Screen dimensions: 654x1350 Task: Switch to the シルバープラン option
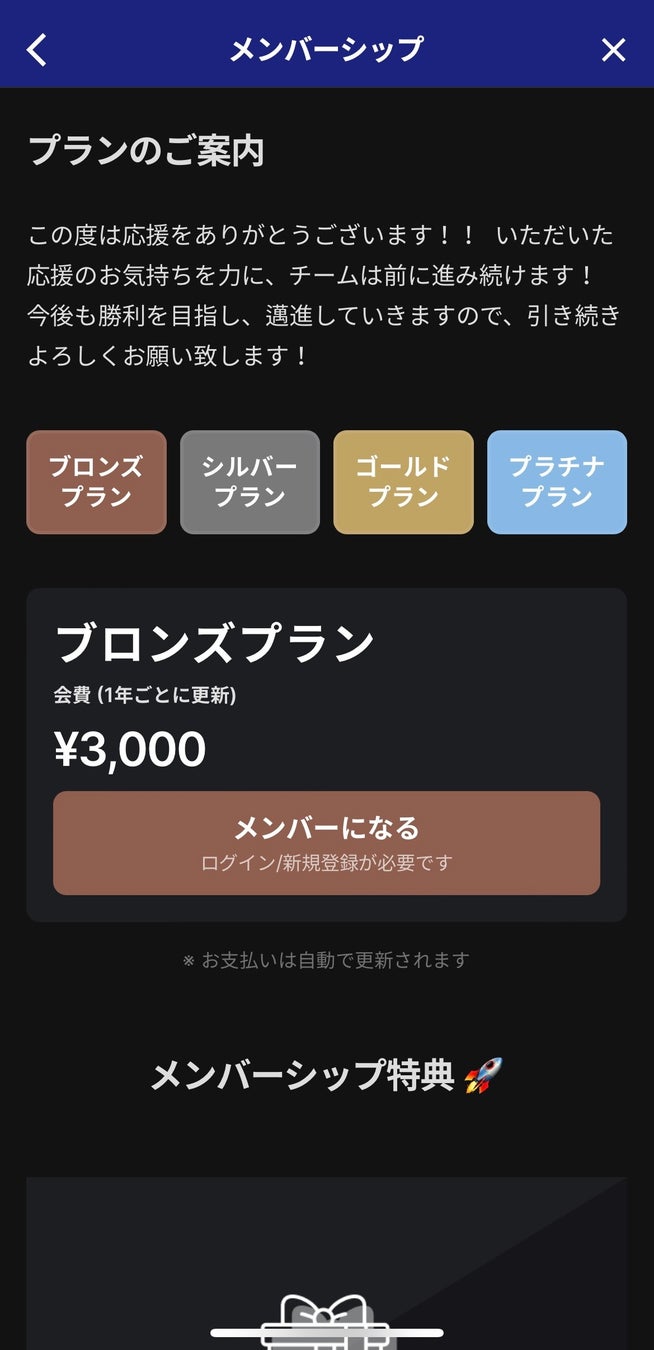250,482
